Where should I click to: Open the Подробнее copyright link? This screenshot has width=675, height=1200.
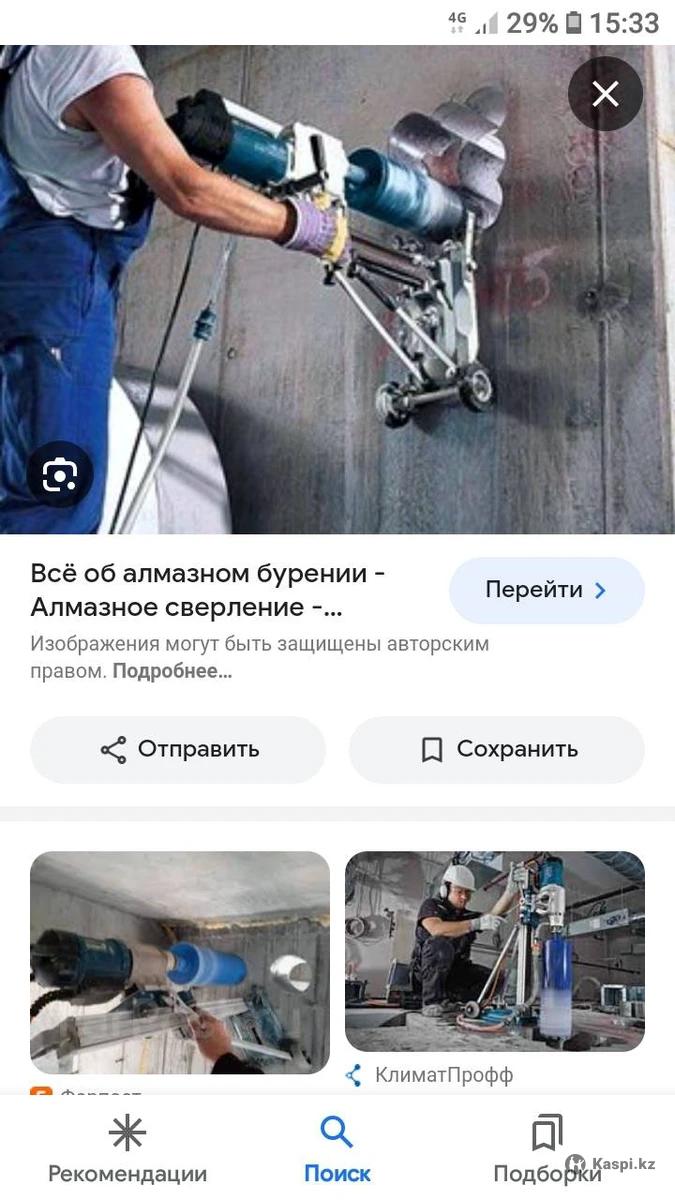[172, 671]
